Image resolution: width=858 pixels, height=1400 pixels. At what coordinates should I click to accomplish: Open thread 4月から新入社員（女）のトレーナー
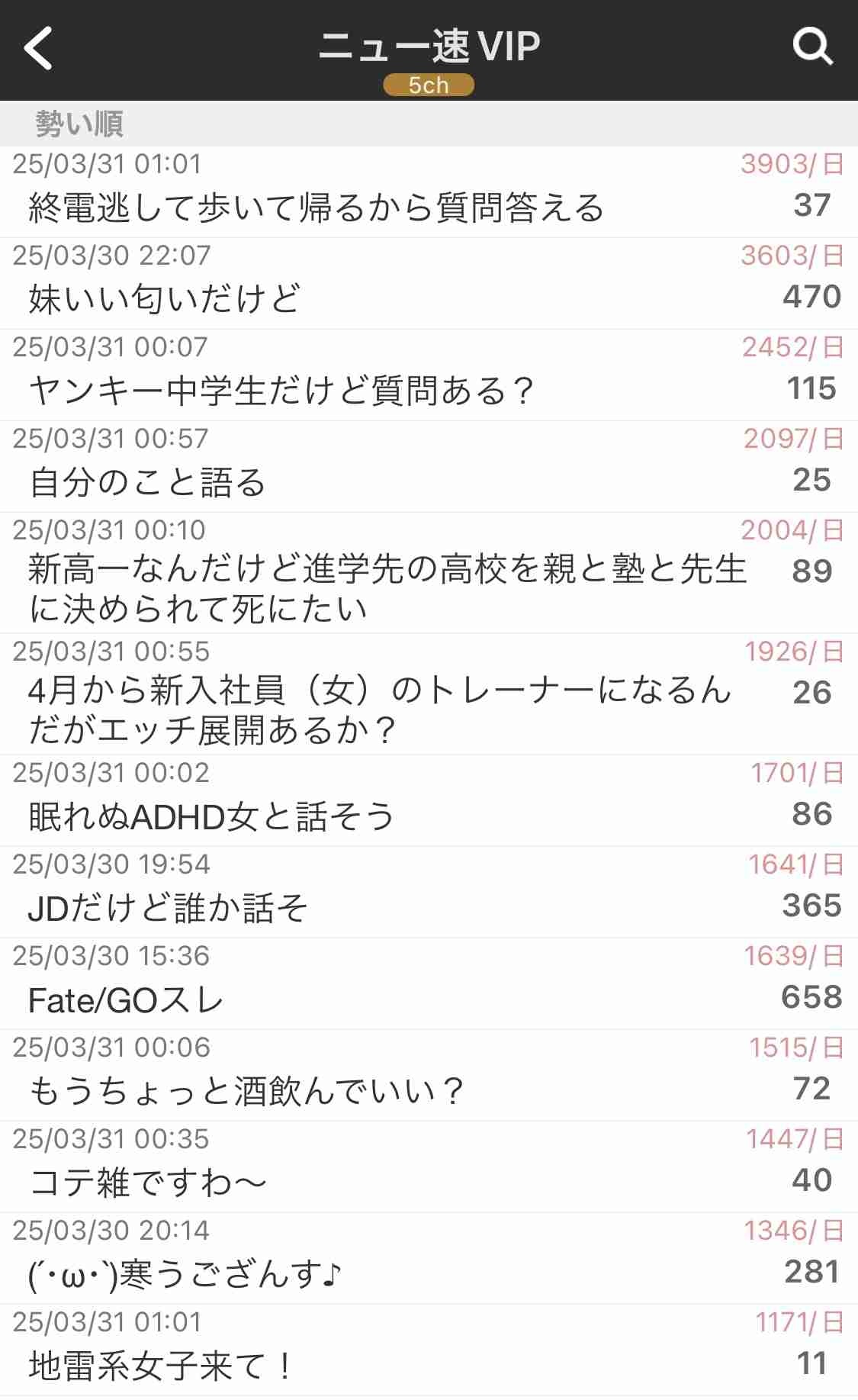379,710
